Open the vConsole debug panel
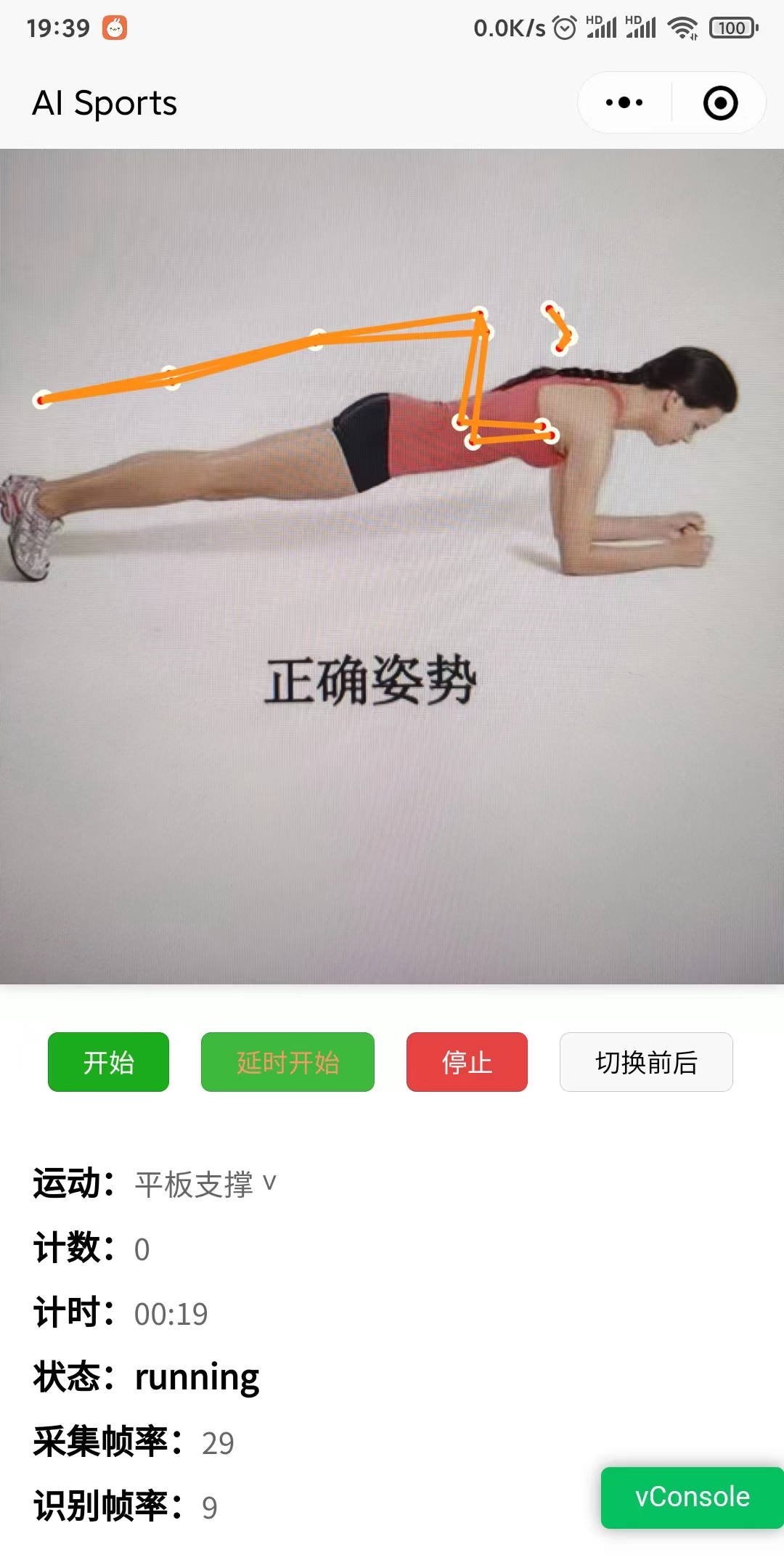Image resolution: width=784 pixels, height=1568 pixels. pos(692,1497)
